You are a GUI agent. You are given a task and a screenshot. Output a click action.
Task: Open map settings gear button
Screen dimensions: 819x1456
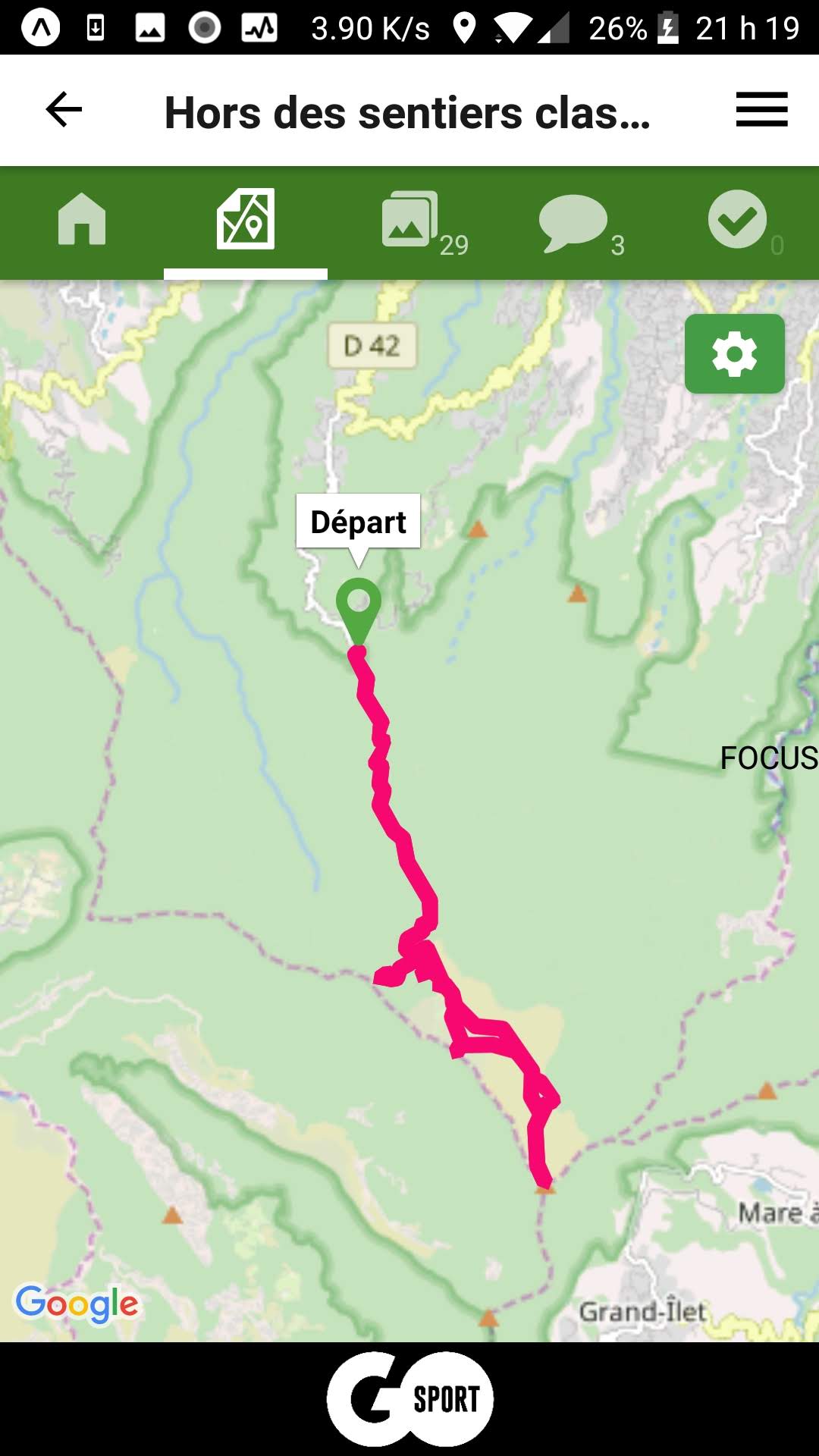point(734,353)
